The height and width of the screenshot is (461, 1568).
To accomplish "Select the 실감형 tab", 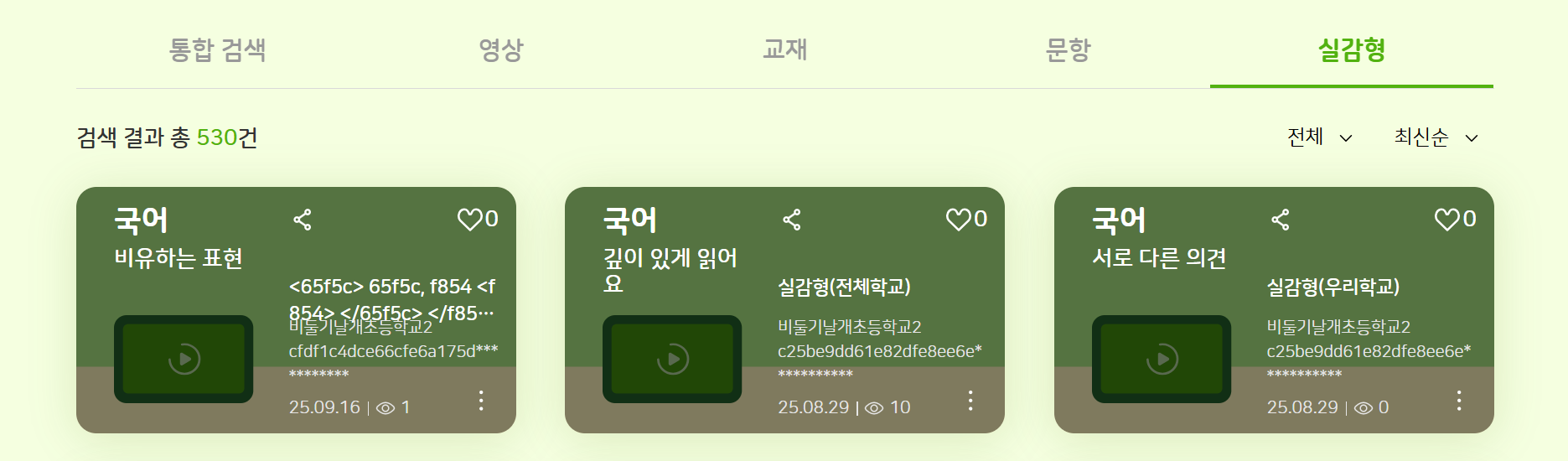I will tap(1351, 50).
